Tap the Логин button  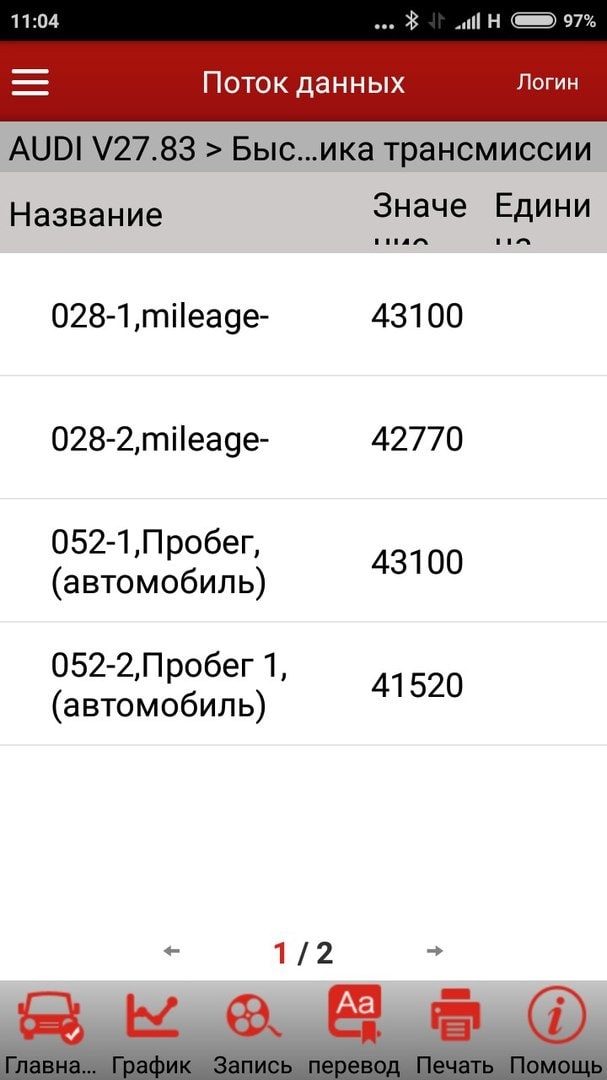pos(547,82)
